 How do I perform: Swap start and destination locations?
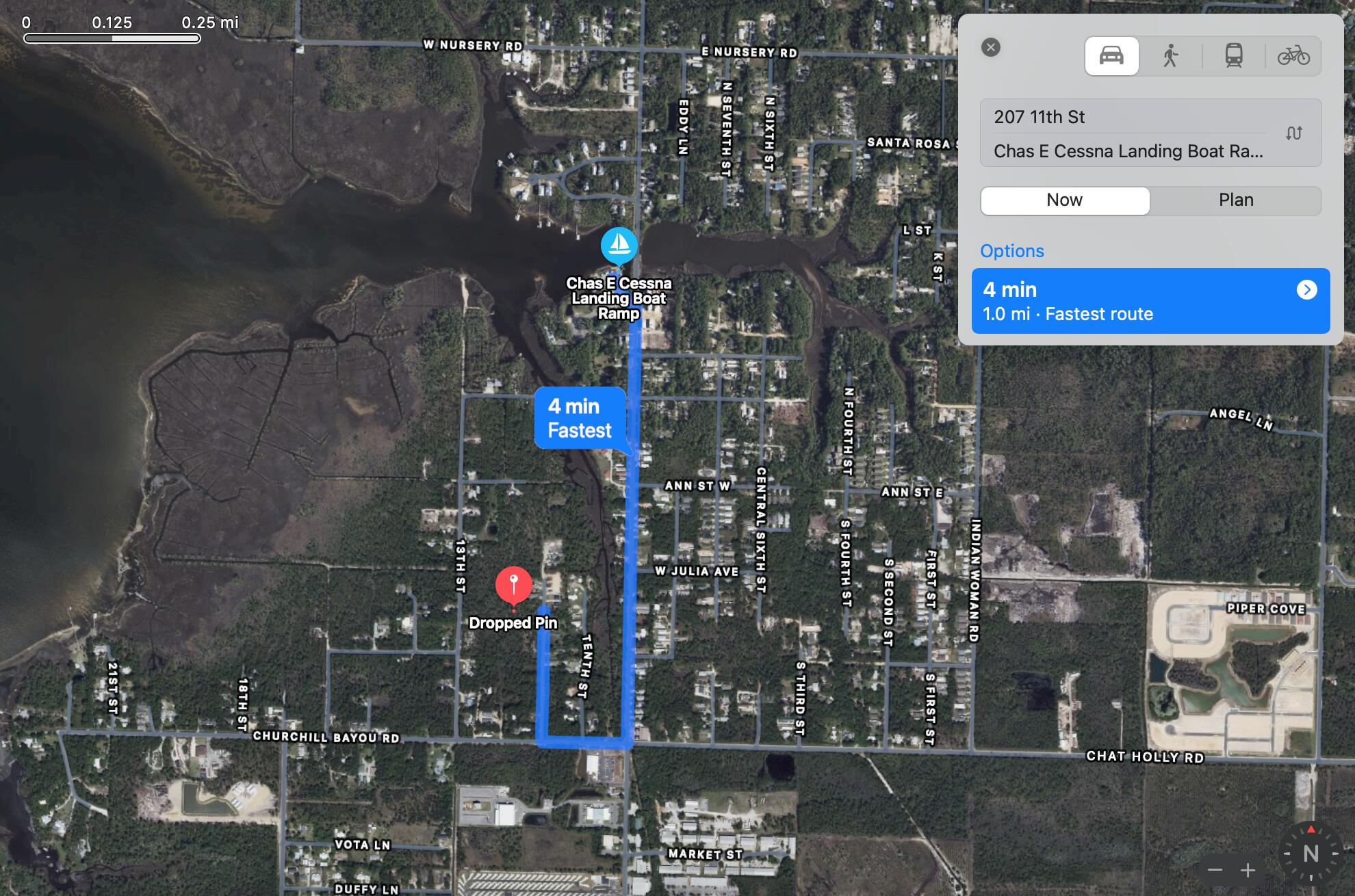[1293, 133]
